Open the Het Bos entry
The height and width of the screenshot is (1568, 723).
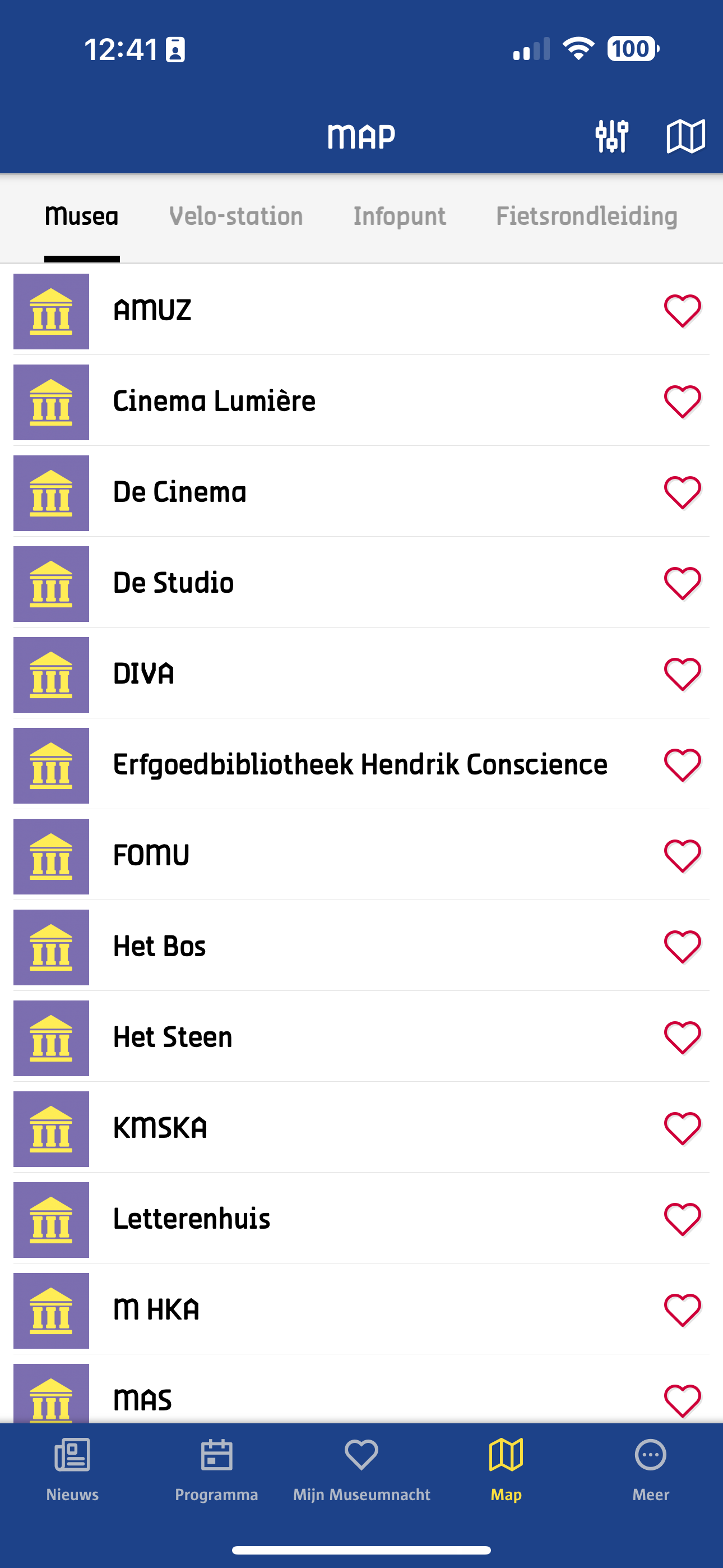(159, 947)
